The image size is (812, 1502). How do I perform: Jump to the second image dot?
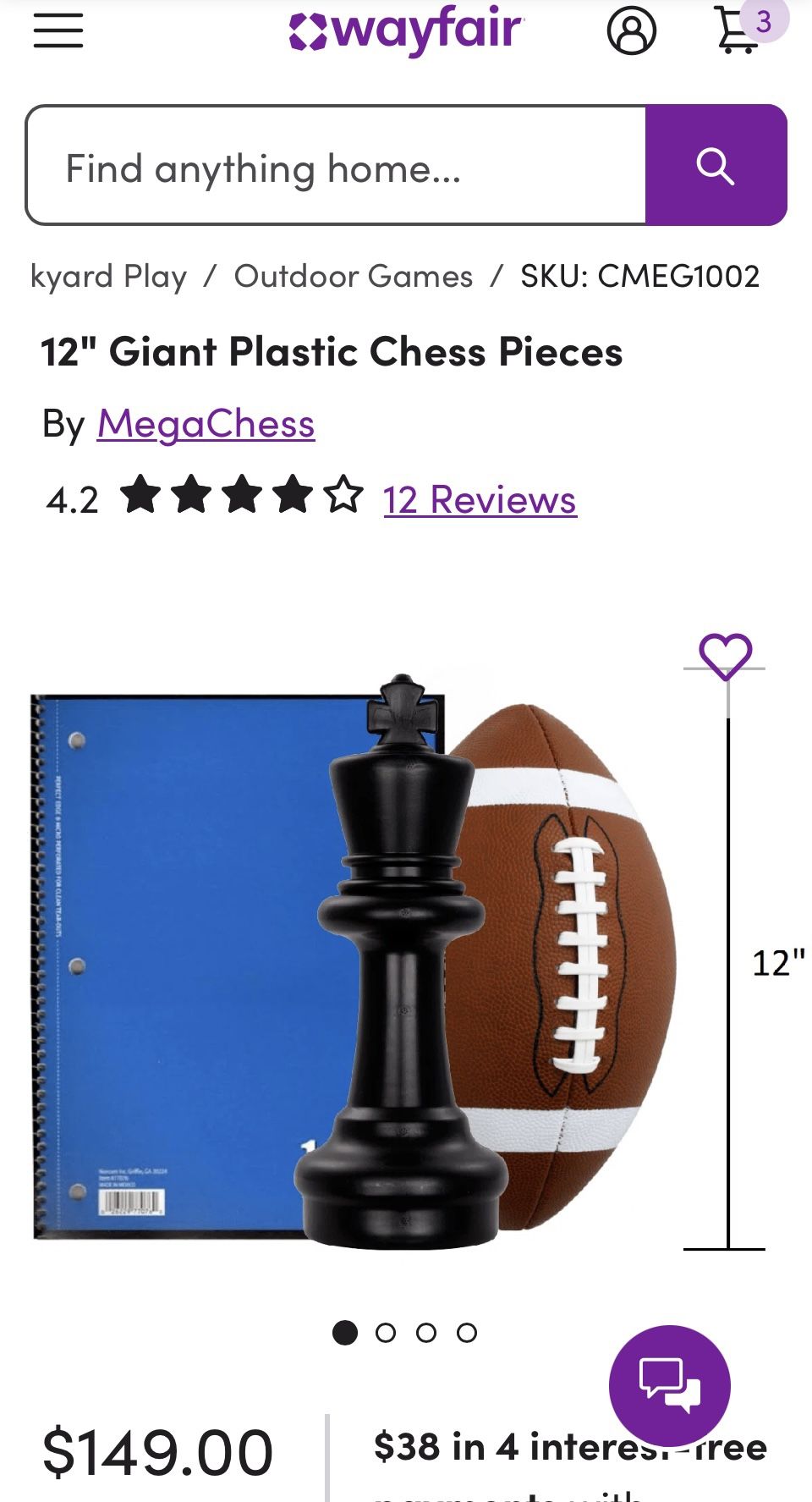coord(386,1333)
